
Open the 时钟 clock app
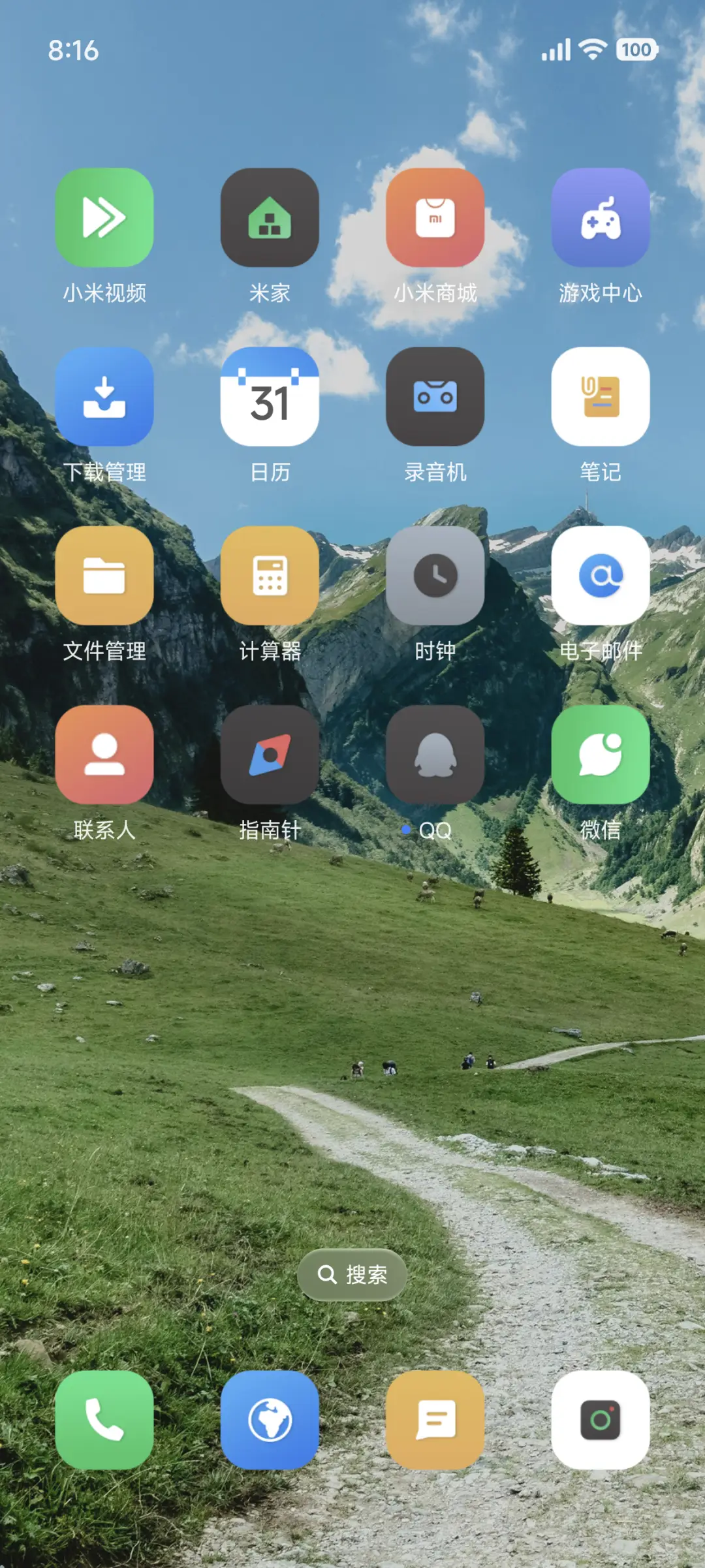pos(435,578)
